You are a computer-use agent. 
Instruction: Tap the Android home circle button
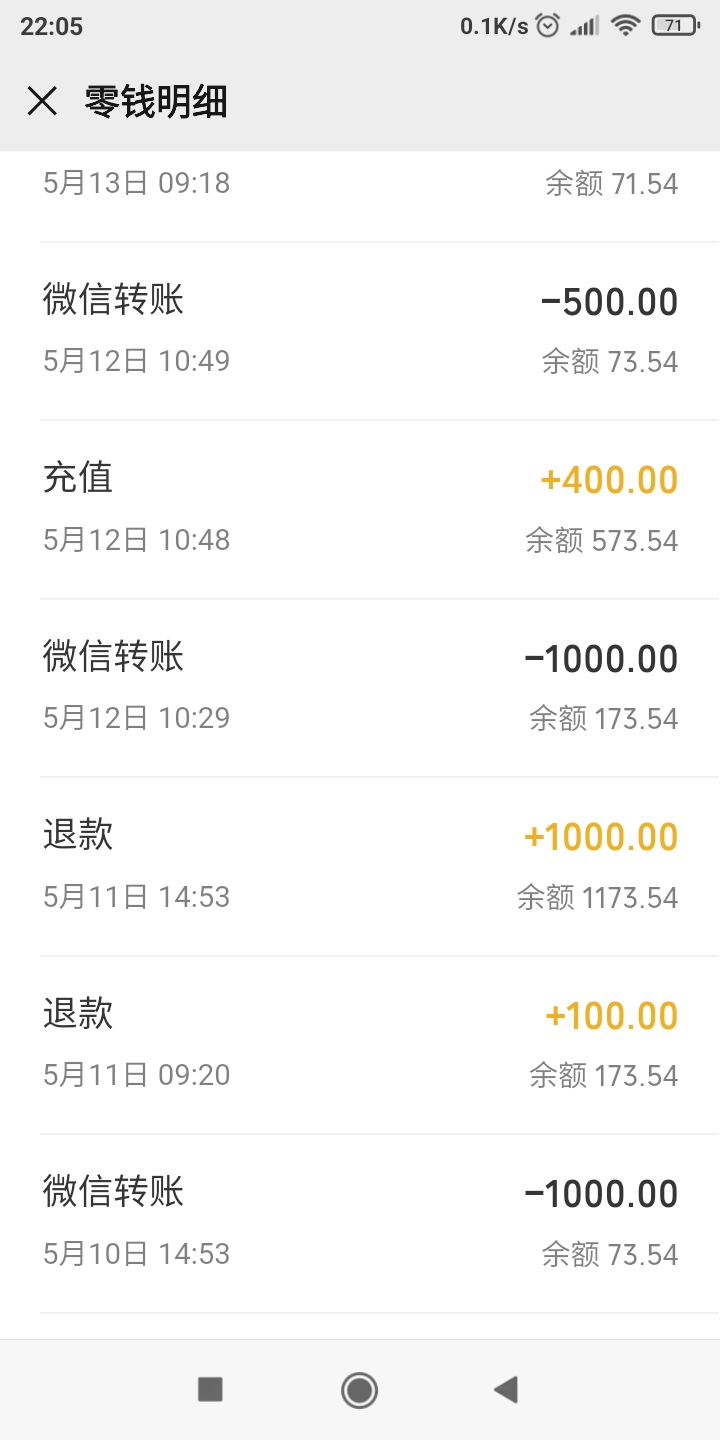pyautogui.click(x=360, y=1390)
